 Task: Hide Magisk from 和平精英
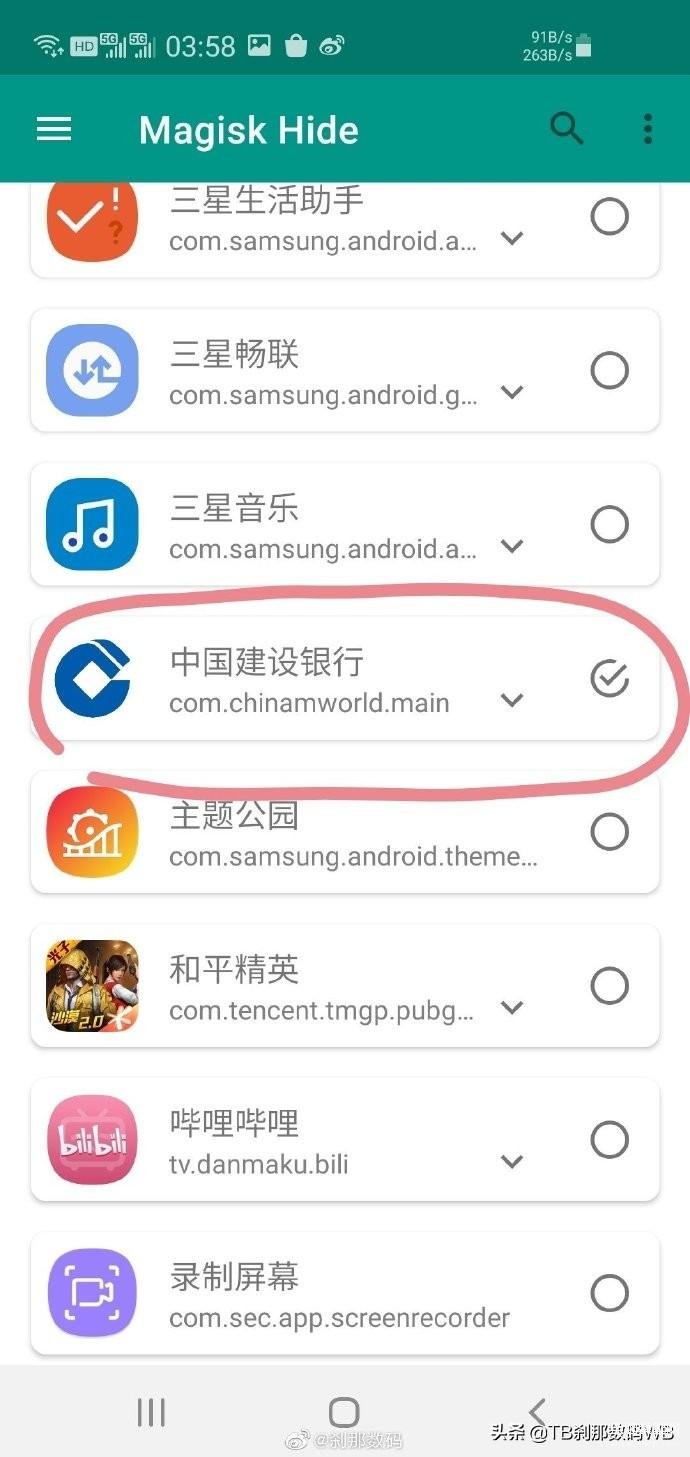[x=609, y=986]
